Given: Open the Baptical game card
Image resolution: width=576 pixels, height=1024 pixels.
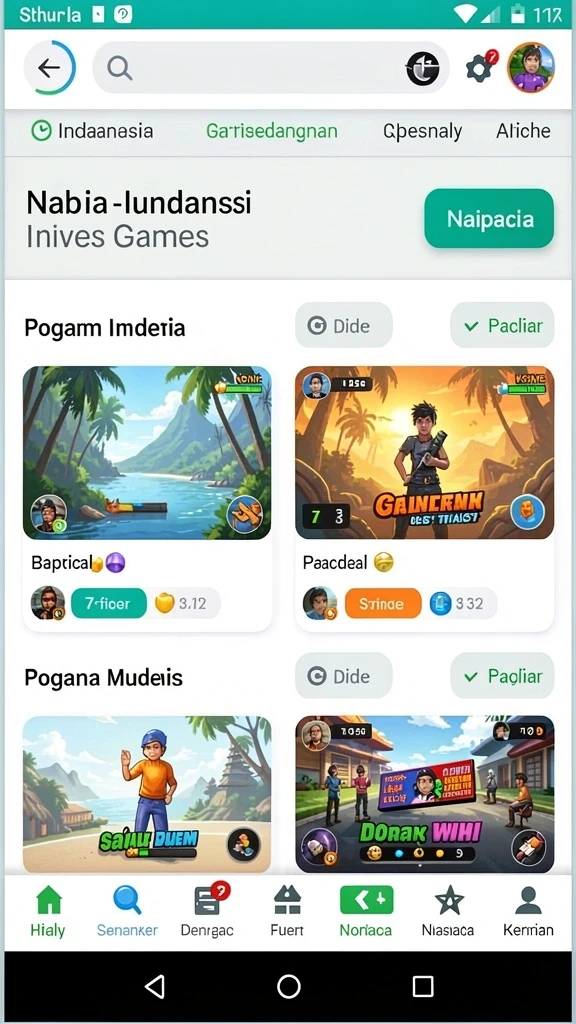Looking at the screenshot, I should pyautogui.click(x=147, y=499).
